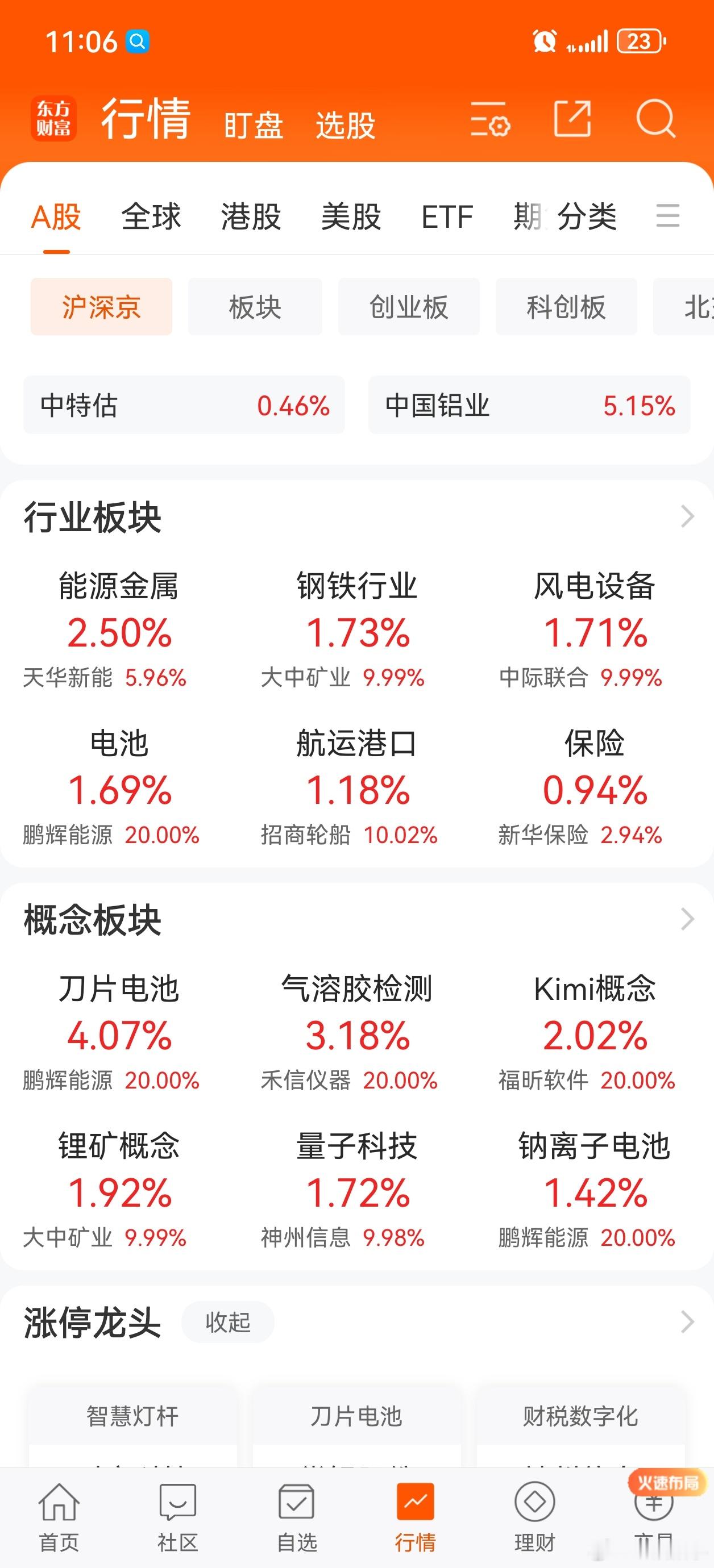Tap the share icon in header
Viewport: 714px width, 1568px height.
pyautogui.click(x=572, y=119)
